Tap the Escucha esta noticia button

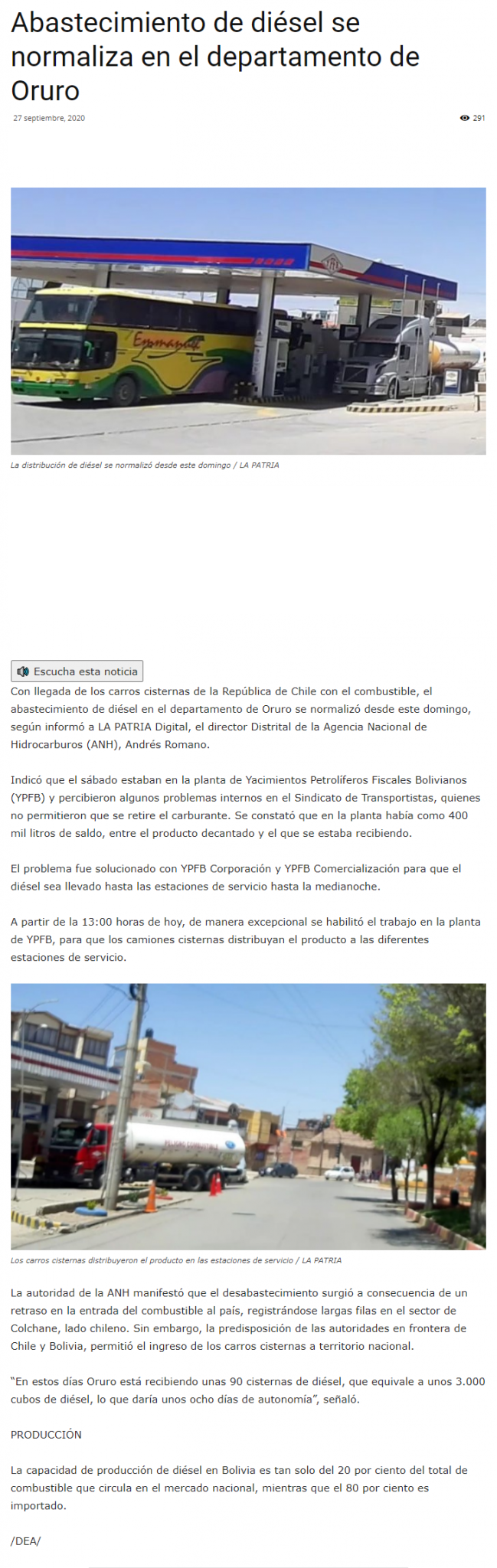click(77, 671)
